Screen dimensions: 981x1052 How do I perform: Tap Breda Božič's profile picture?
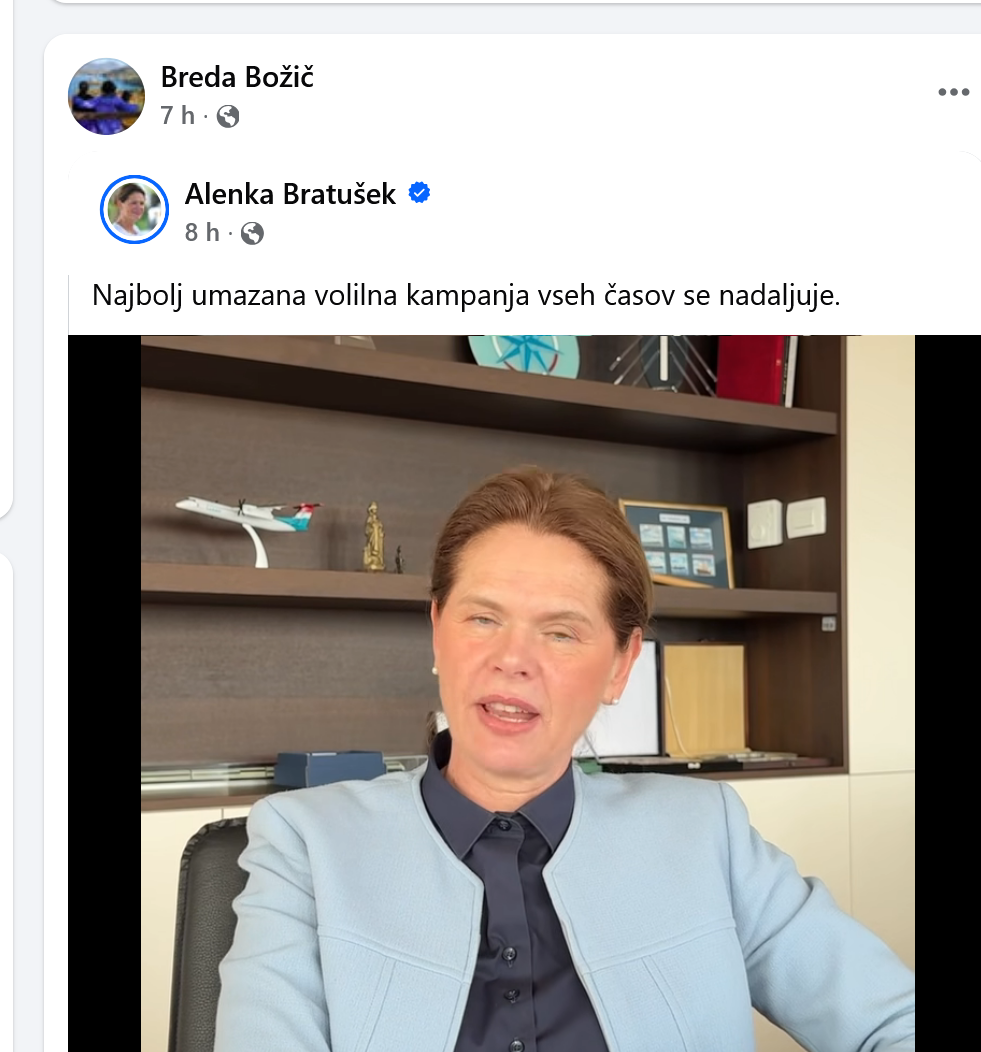[106, 96]
